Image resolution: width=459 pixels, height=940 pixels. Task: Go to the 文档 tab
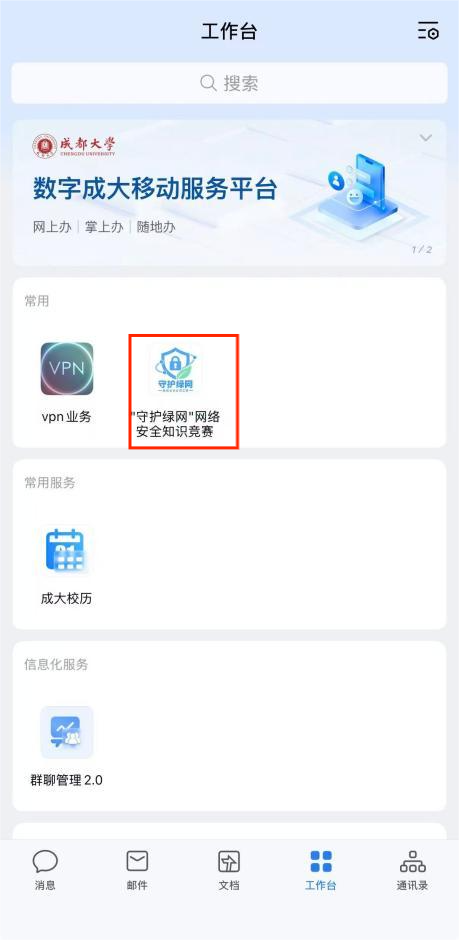[x=229, y=869]
